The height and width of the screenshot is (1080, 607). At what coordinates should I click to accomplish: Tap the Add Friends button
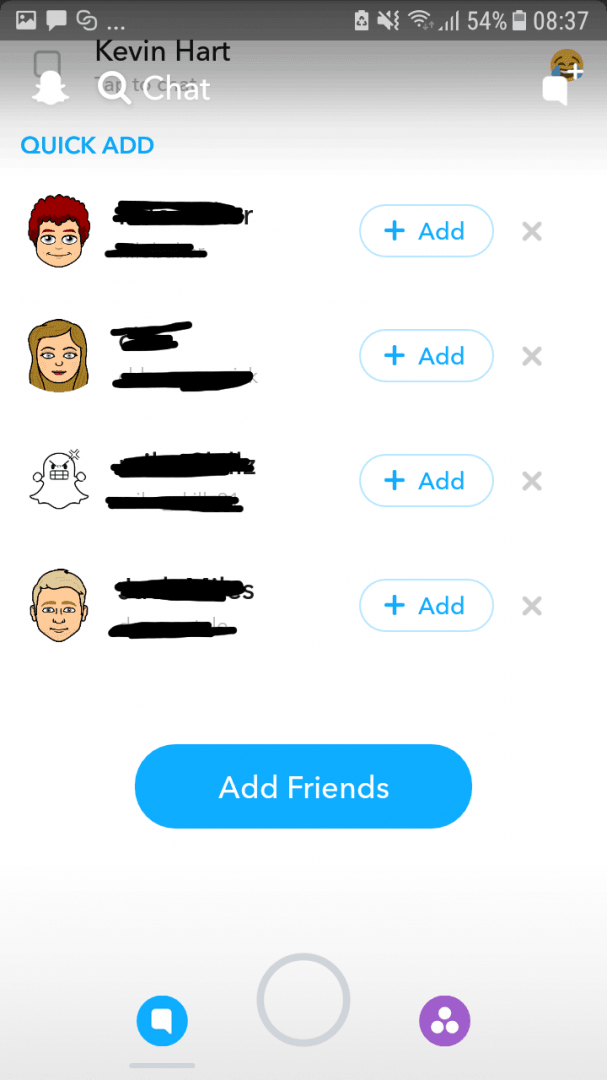pyautogui.click(x=303, y=787)
